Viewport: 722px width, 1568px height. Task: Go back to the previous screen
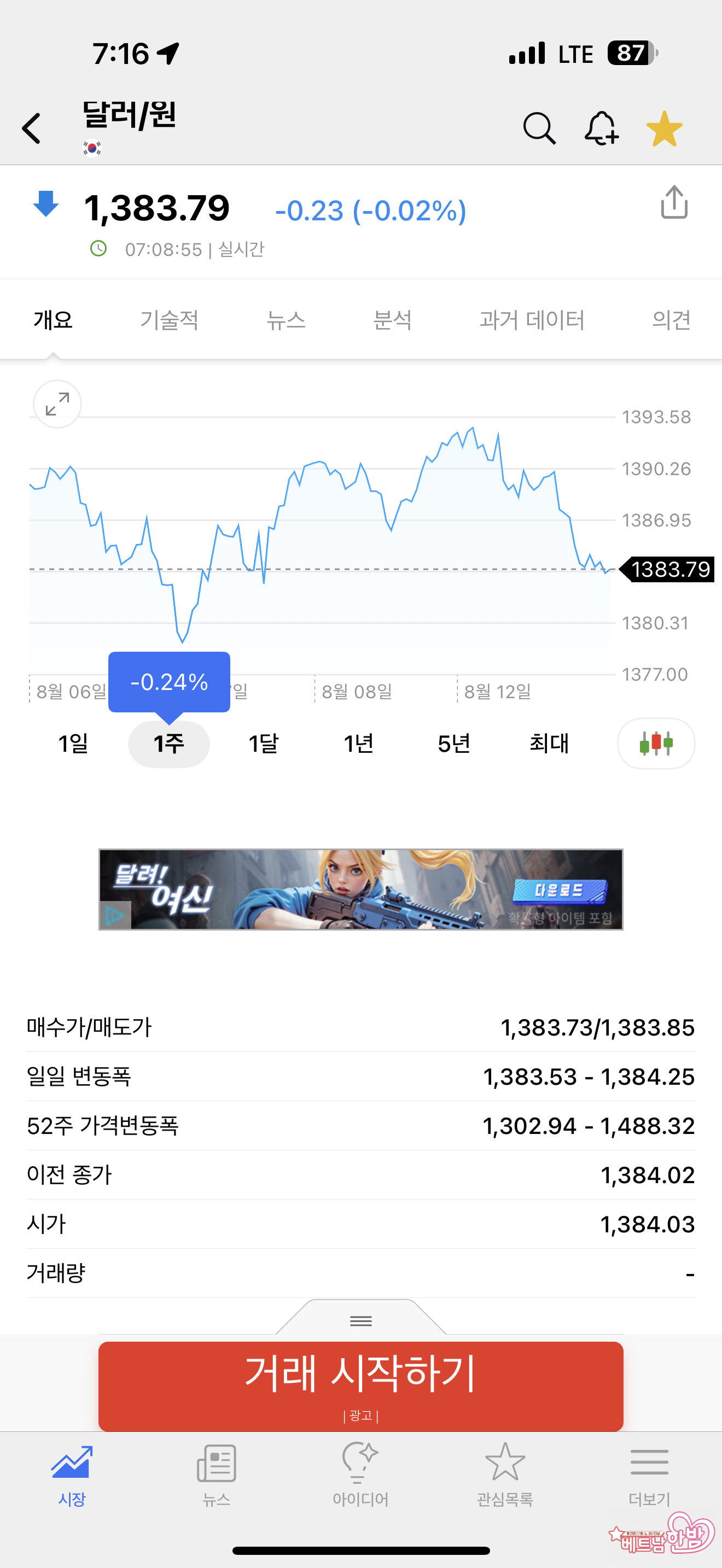(x=32, y=128)
